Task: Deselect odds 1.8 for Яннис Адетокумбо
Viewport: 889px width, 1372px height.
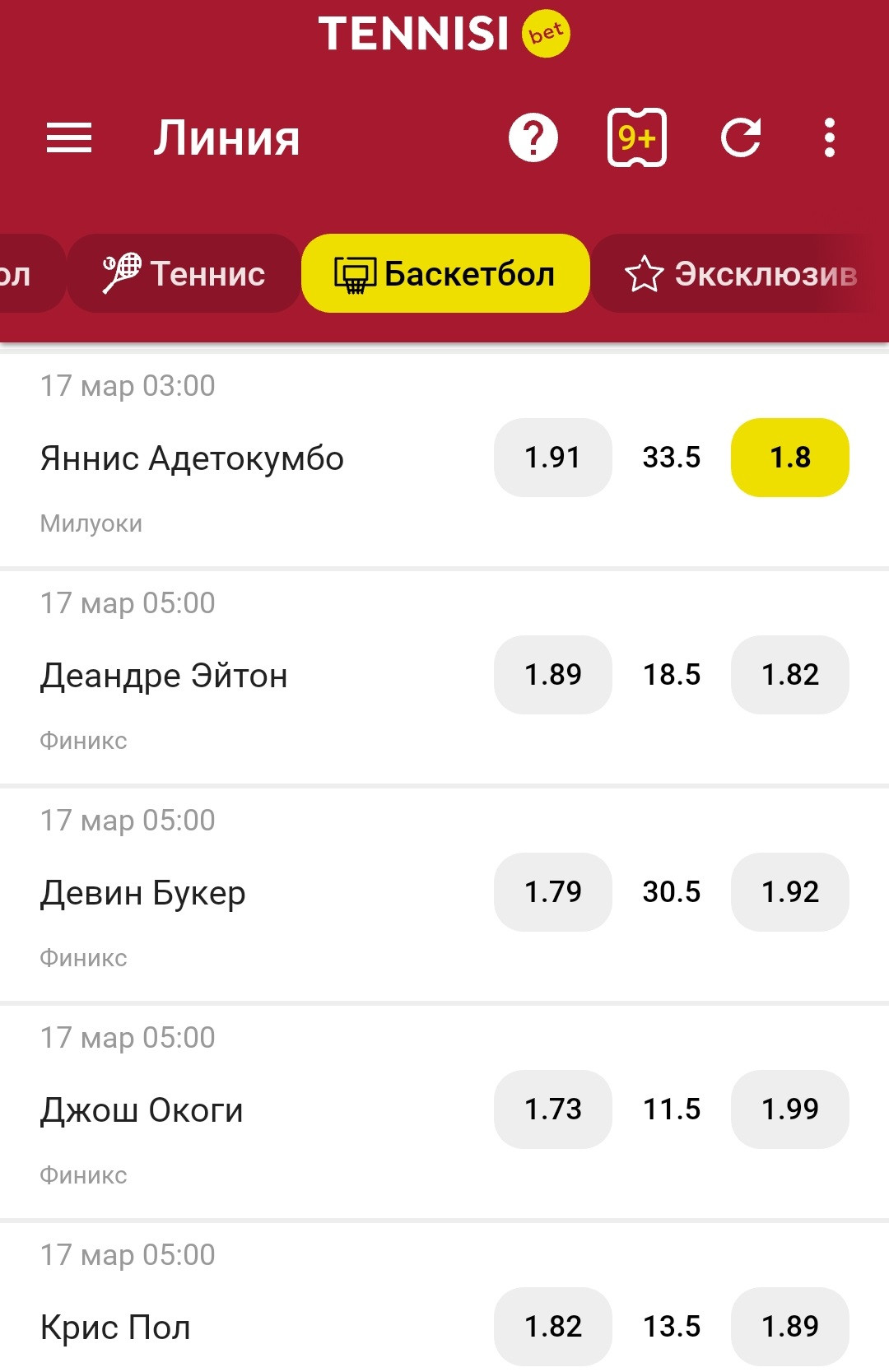Action: [x=790, y=458]
